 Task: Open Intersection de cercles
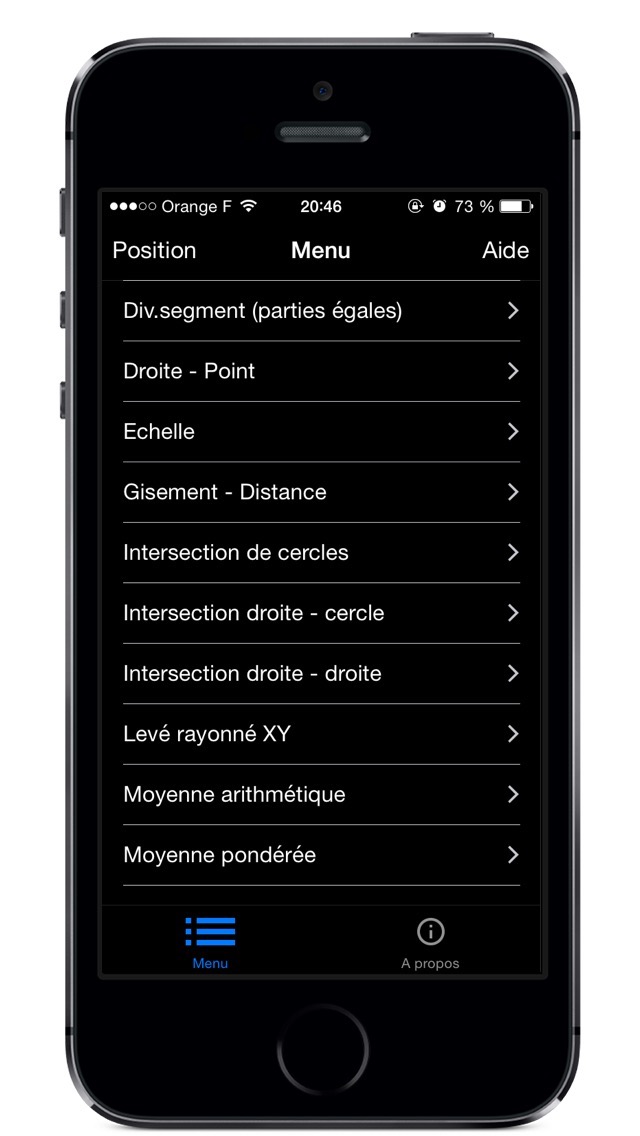pos(322,553)
